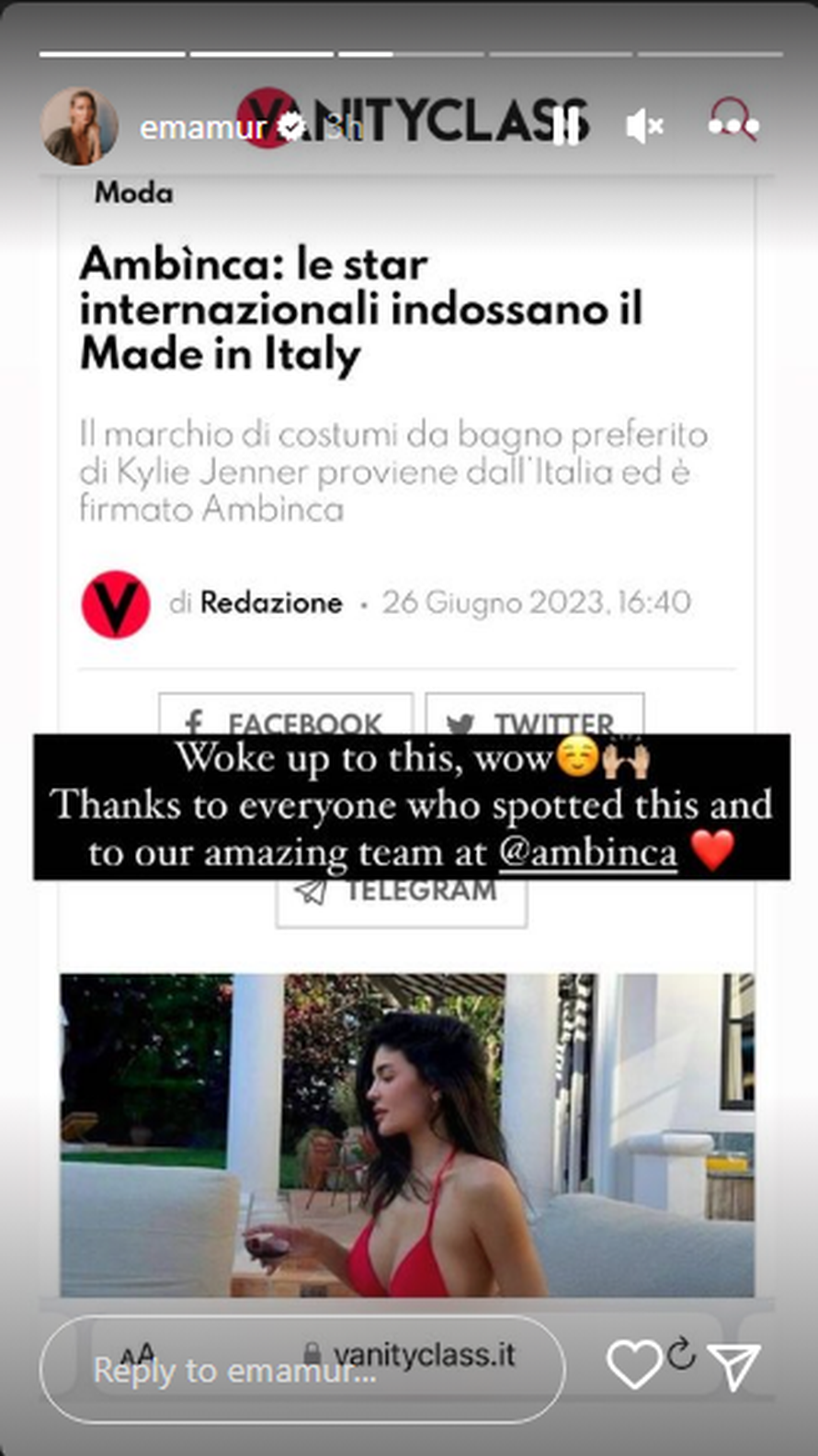Open the Facebook share option

click(x=284, y=722)
